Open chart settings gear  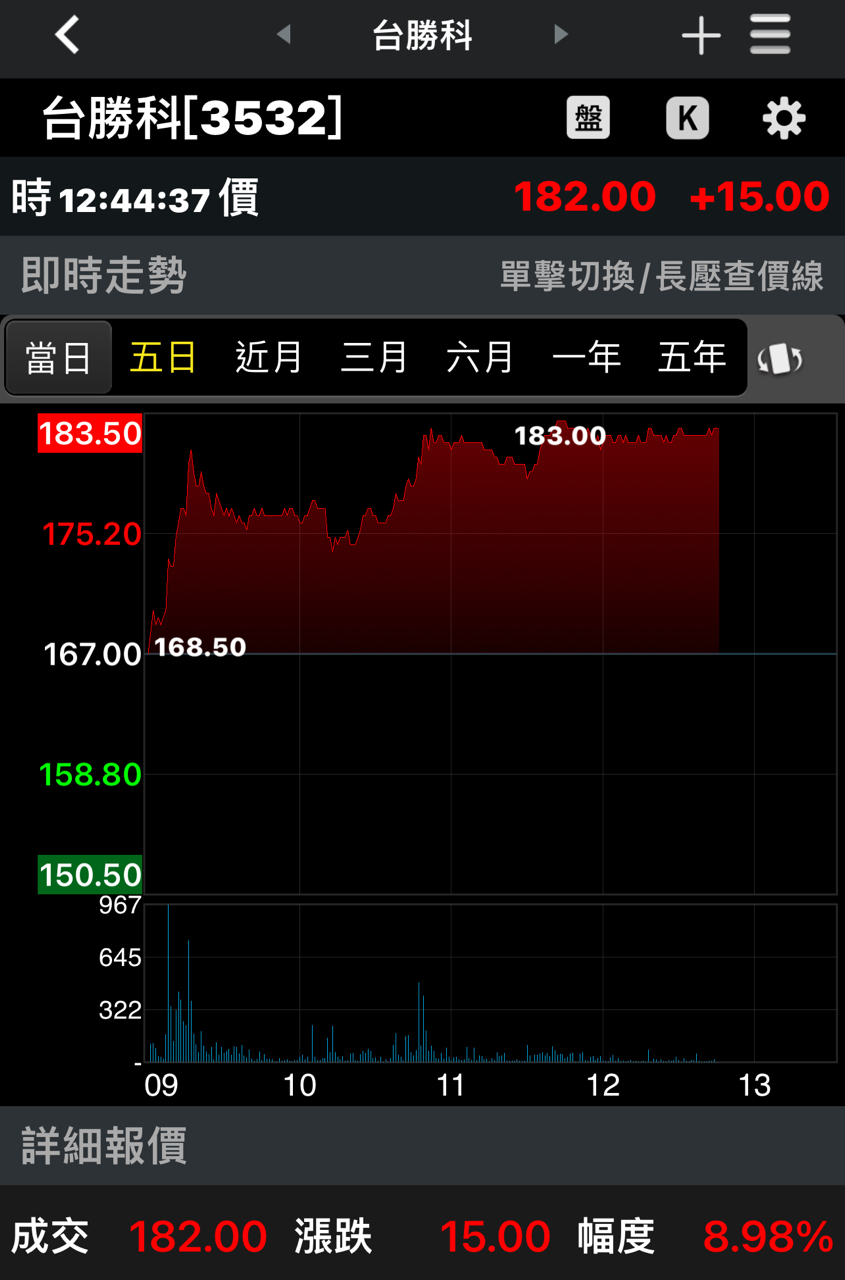(783, 119)
